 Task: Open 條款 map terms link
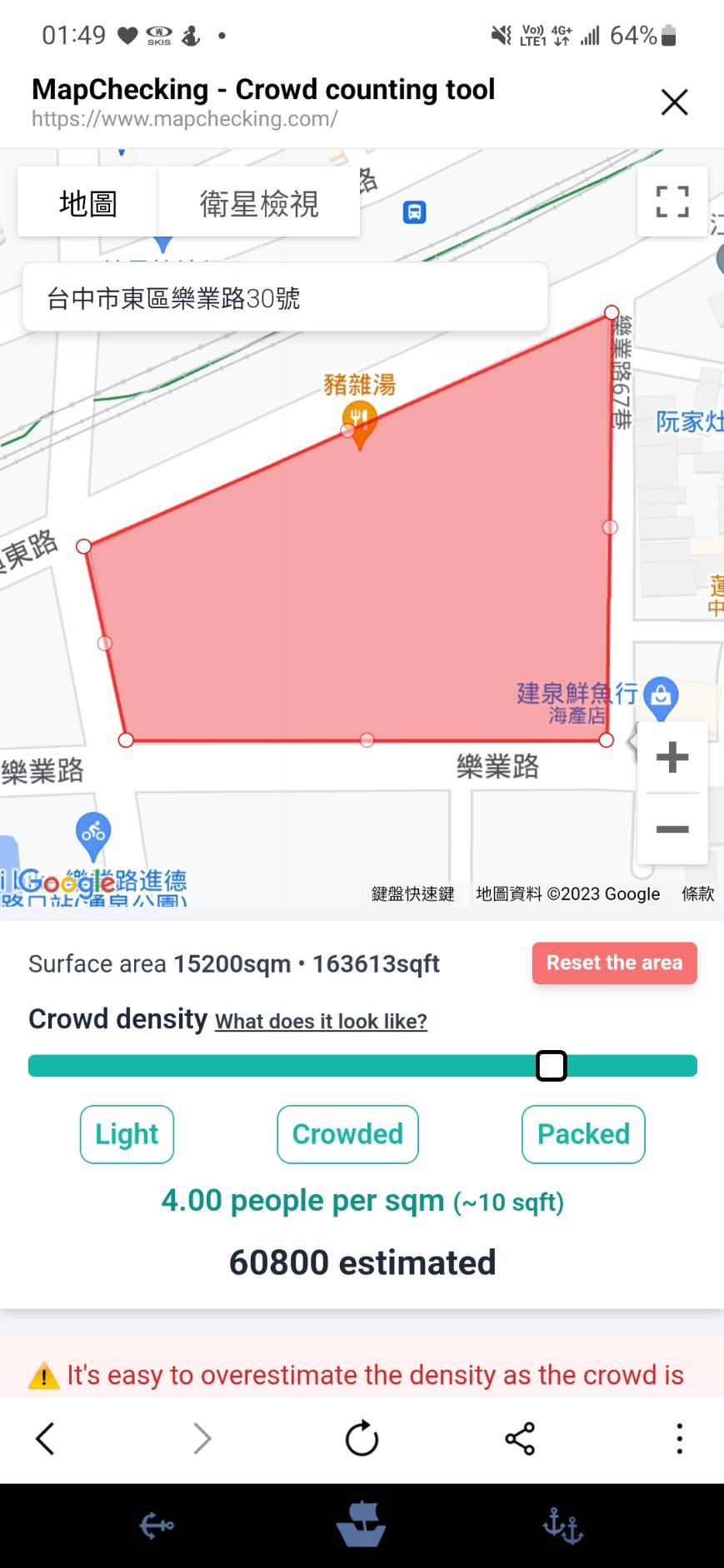(697, 894)
